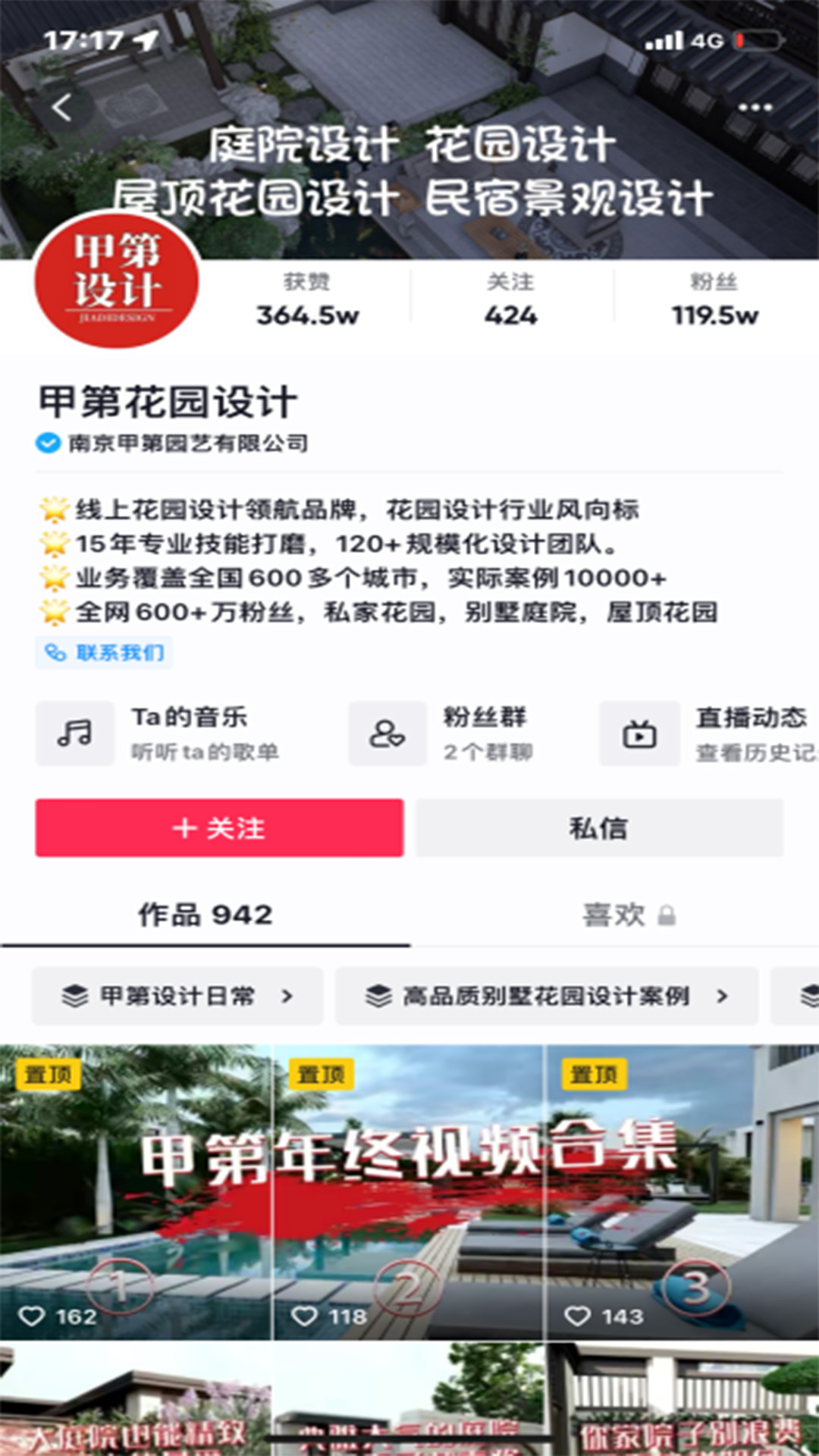Open the 联系我们 contact link
The width and height of the screenshot is (819, 1456).
coord(105,653)
